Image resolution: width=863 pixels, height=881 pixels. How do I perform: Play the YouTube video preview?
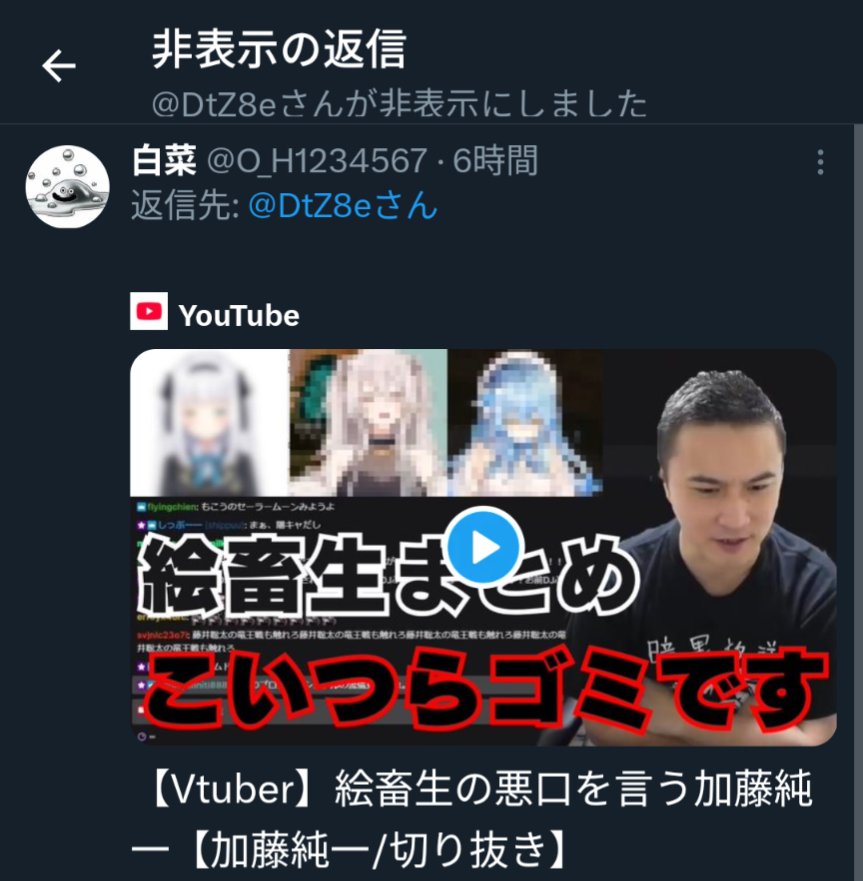point(484,547)
